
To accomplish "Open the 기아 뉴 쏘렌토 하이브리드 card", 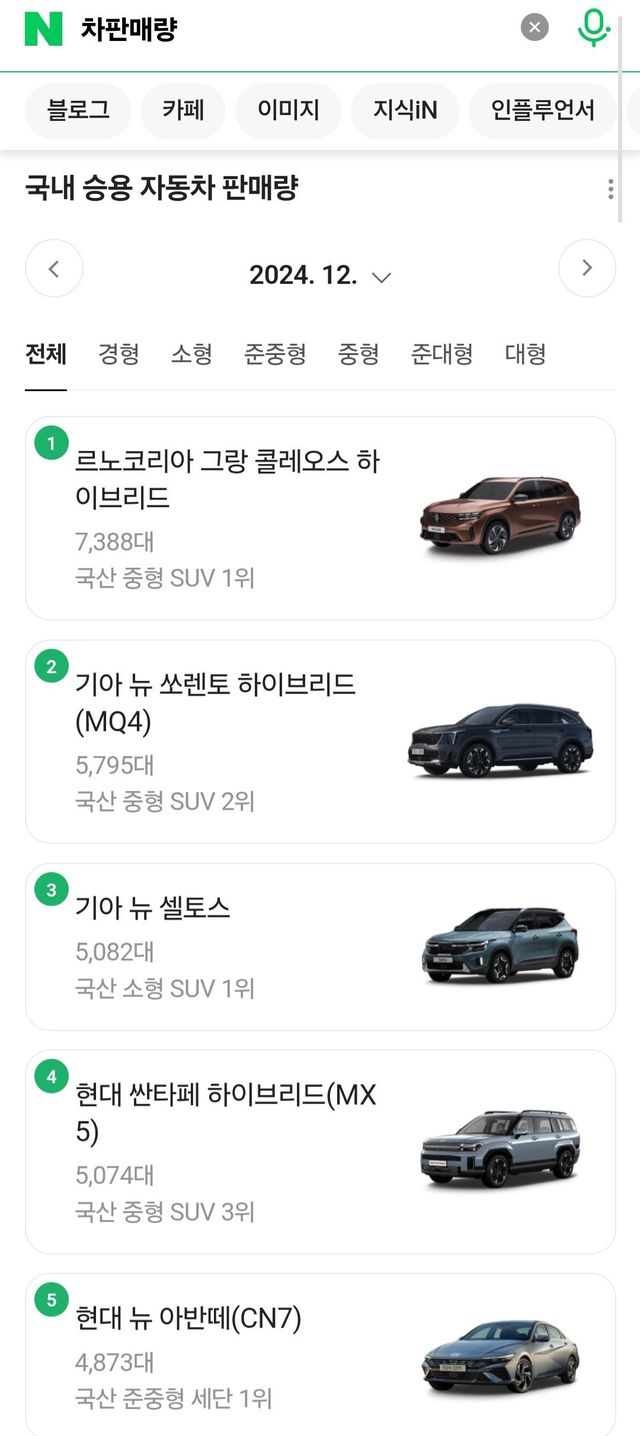I will coord(320,741).
